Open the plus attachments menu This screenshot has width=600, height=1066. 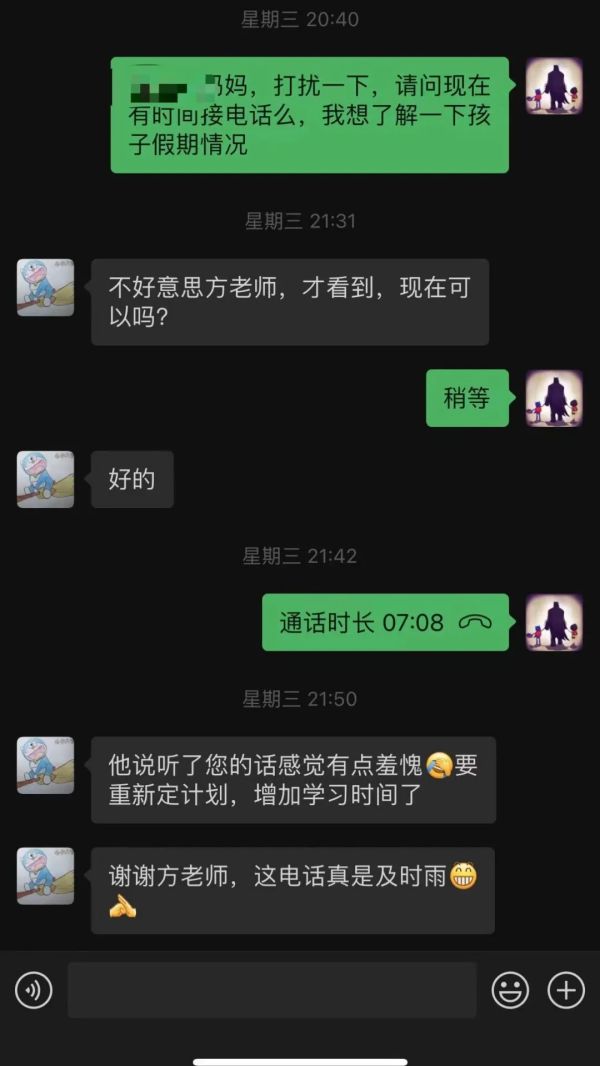pyautogui.click(x=566, y=990)
